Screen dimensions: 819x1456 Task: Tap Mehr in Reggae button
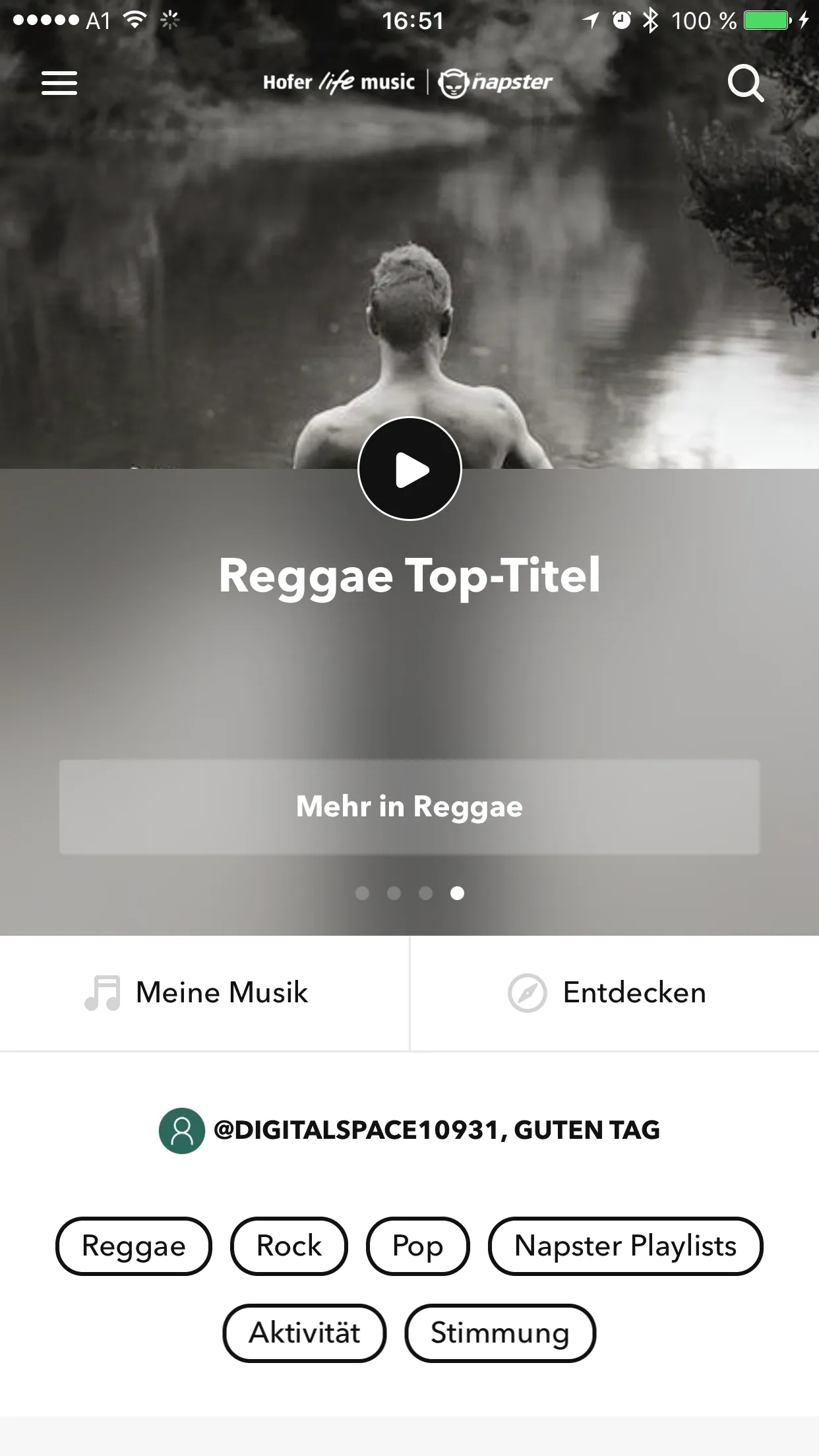409,807
